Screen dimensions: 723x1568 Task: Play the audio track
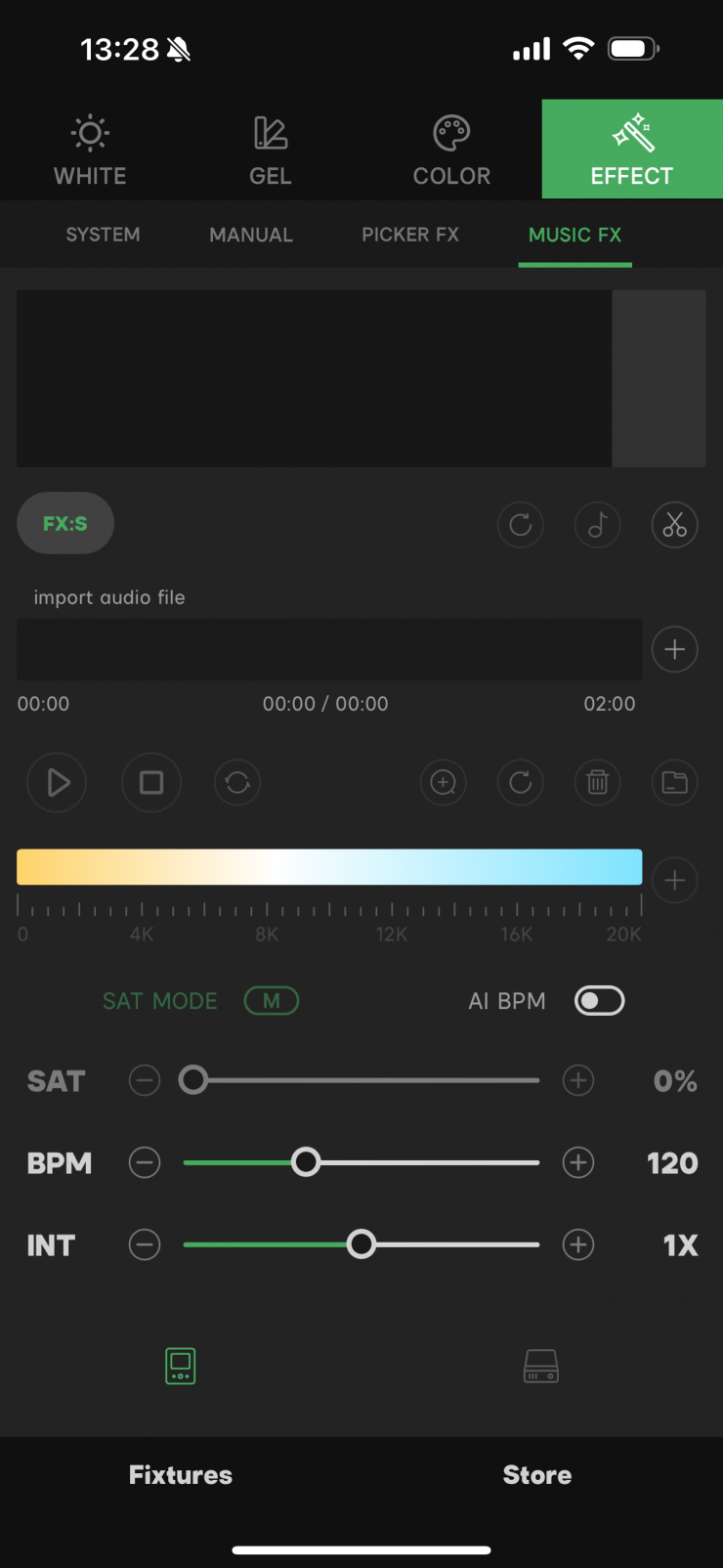click(x=57, y=783)
